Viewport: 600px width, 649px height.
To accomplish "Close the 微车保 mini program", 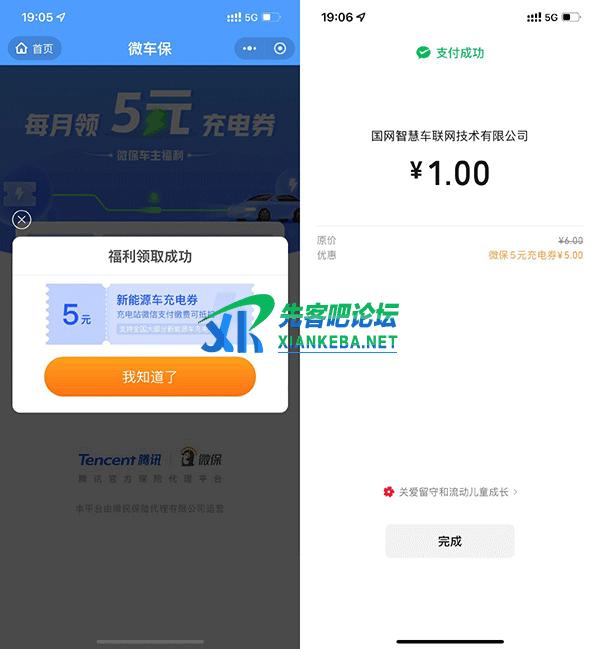I will pos(279,48).
